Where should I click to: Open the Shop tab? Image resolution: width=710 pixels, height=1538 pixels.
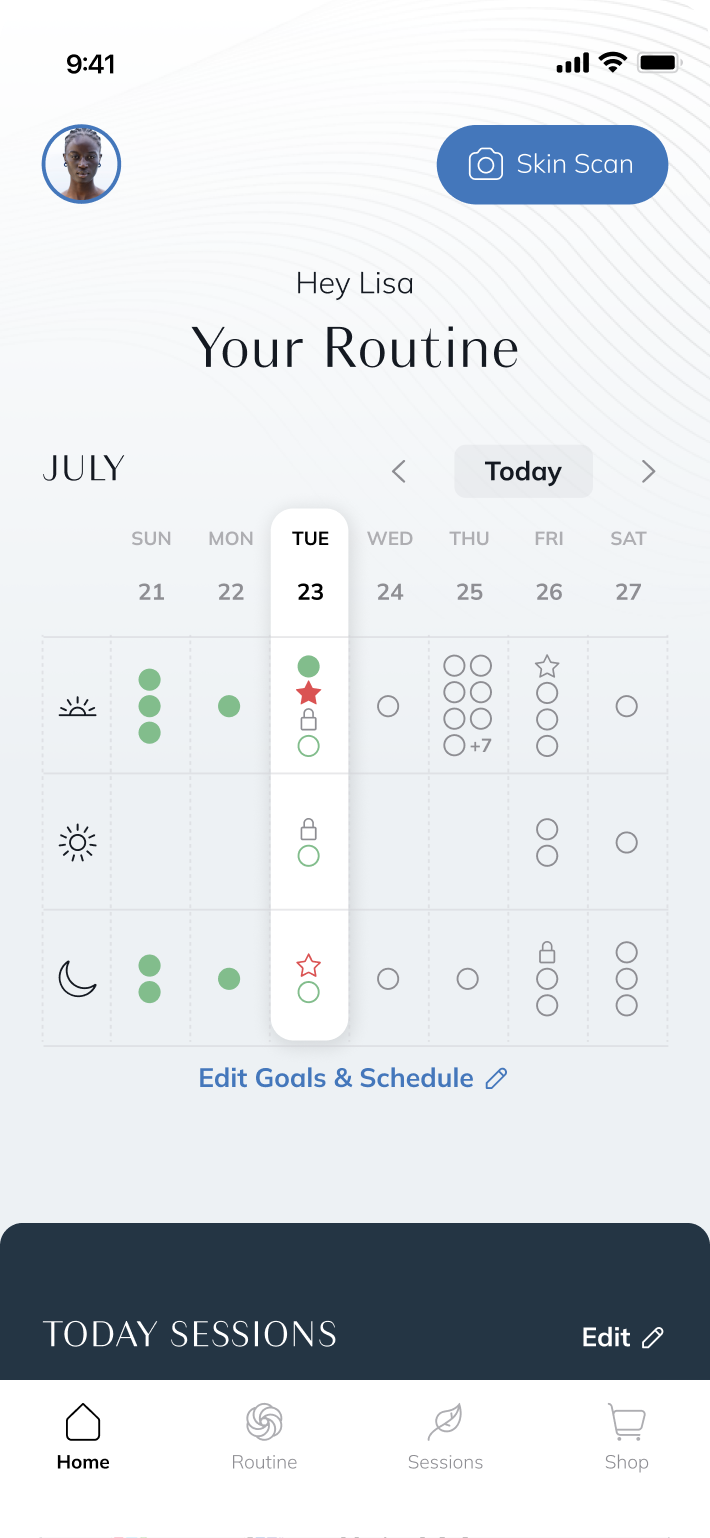tap(626, 1437)
